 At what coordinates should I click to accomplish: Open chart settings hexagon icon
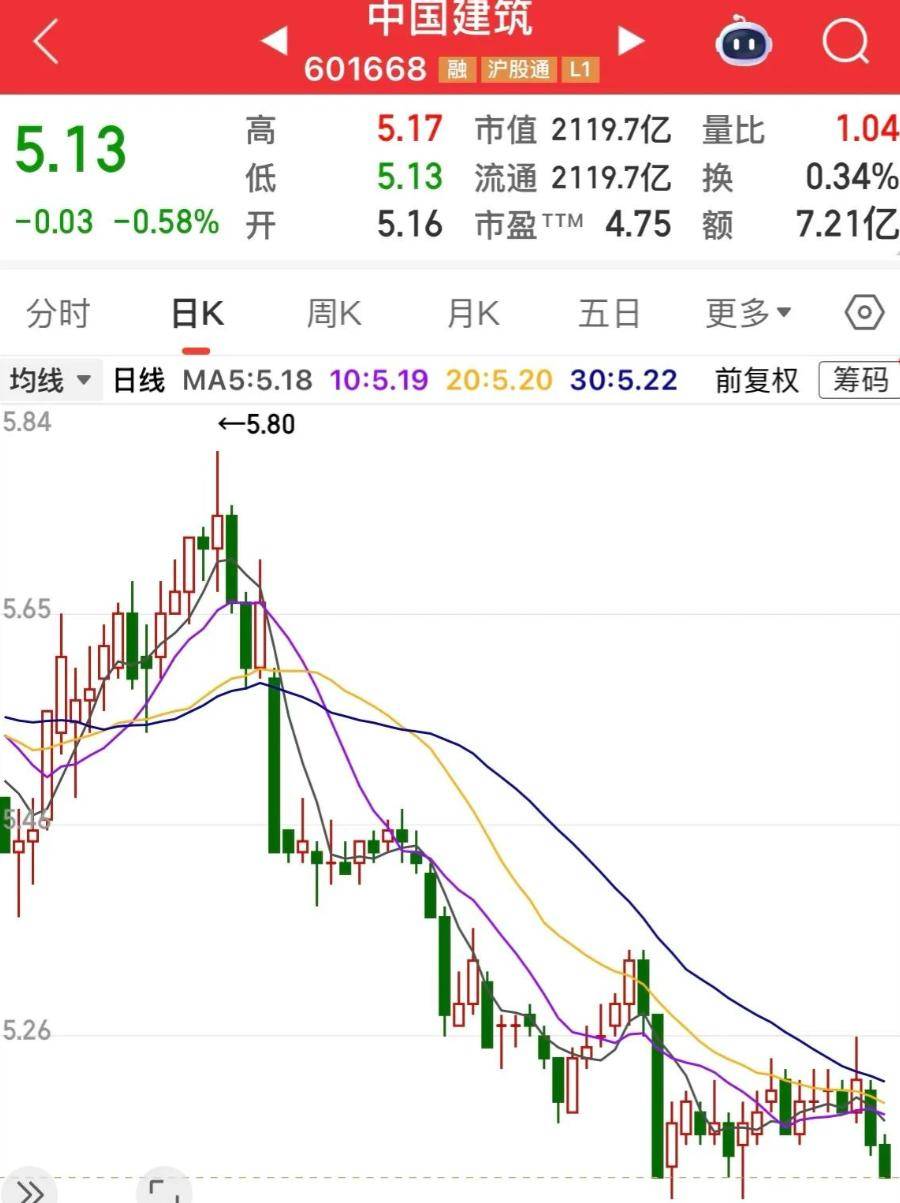click(x=864, y=314)
